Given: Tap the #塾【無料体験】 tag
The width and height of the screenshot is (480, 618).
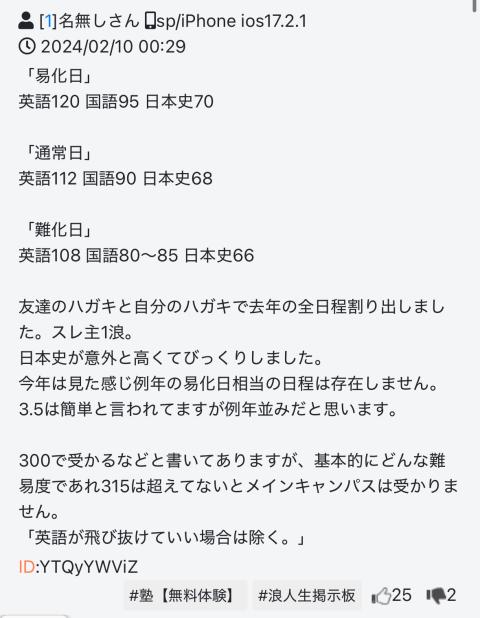Looking at the screenshot, I should [x=185, y=596].
